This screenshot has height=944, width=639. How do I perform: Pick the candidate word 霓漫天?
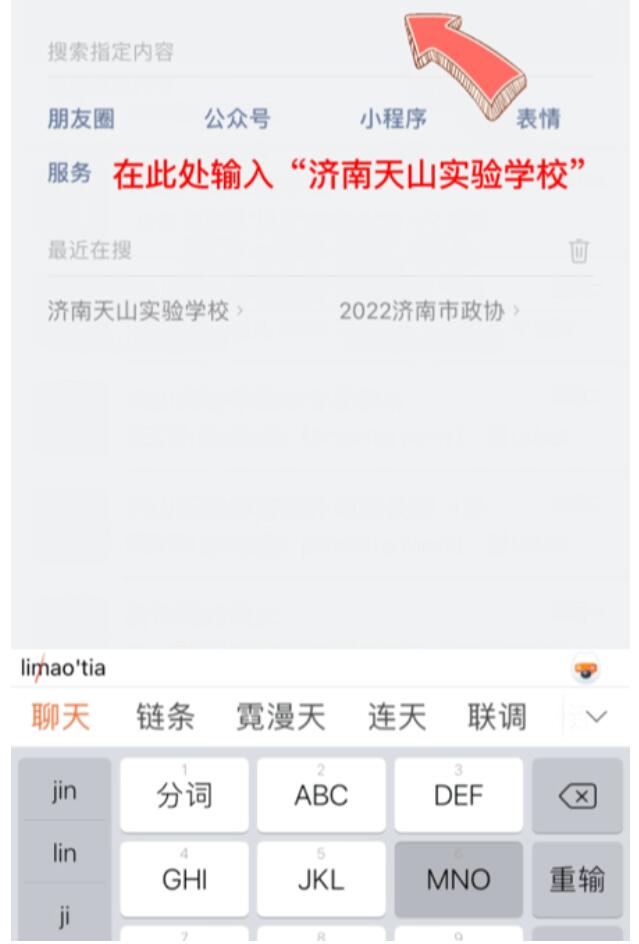click(x=281, y=717)
